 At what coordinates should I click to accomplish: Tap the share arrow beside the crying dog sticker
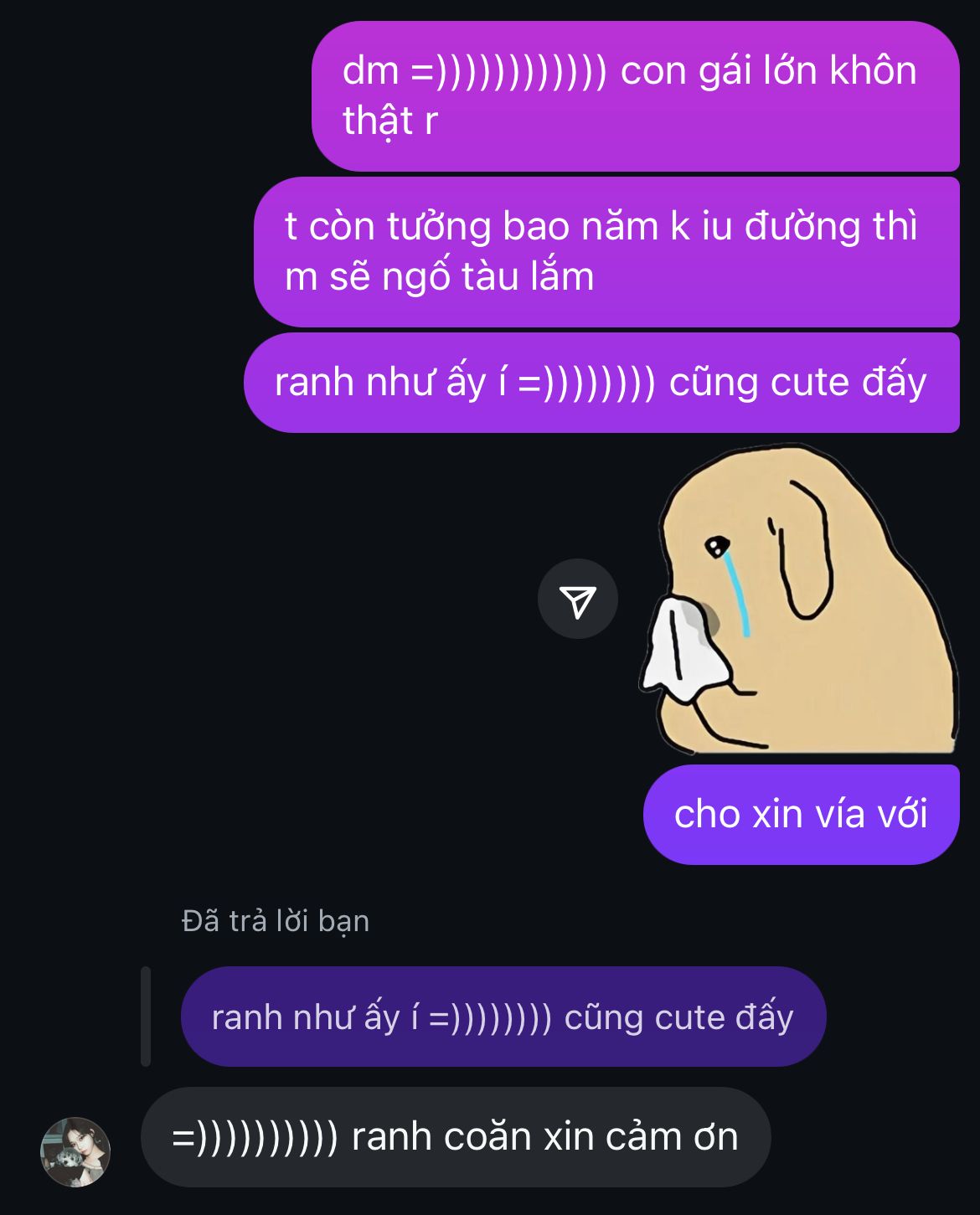(x=577, y=600)
